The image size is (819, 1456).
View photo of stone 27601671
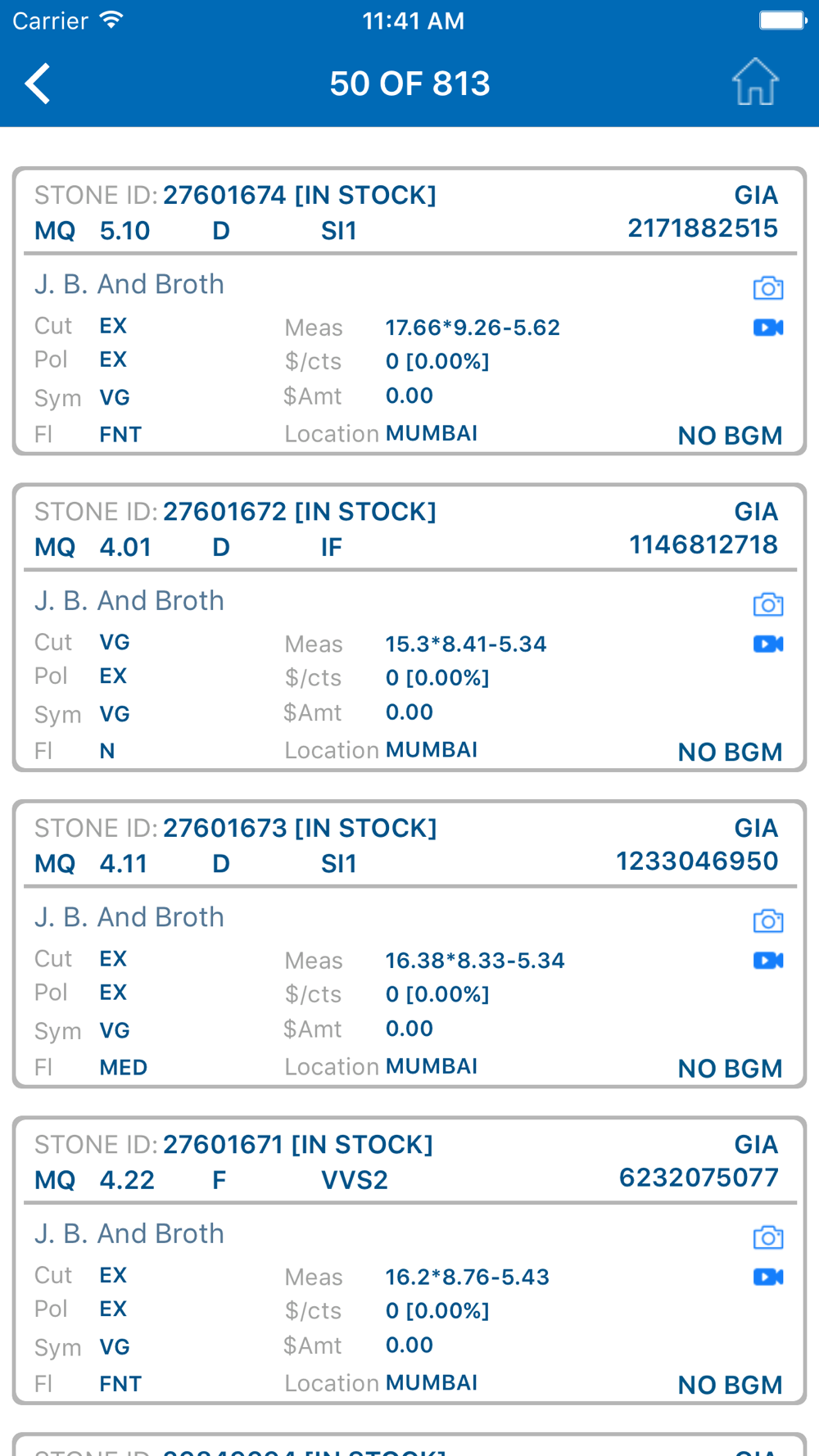tap(768, 1237)
